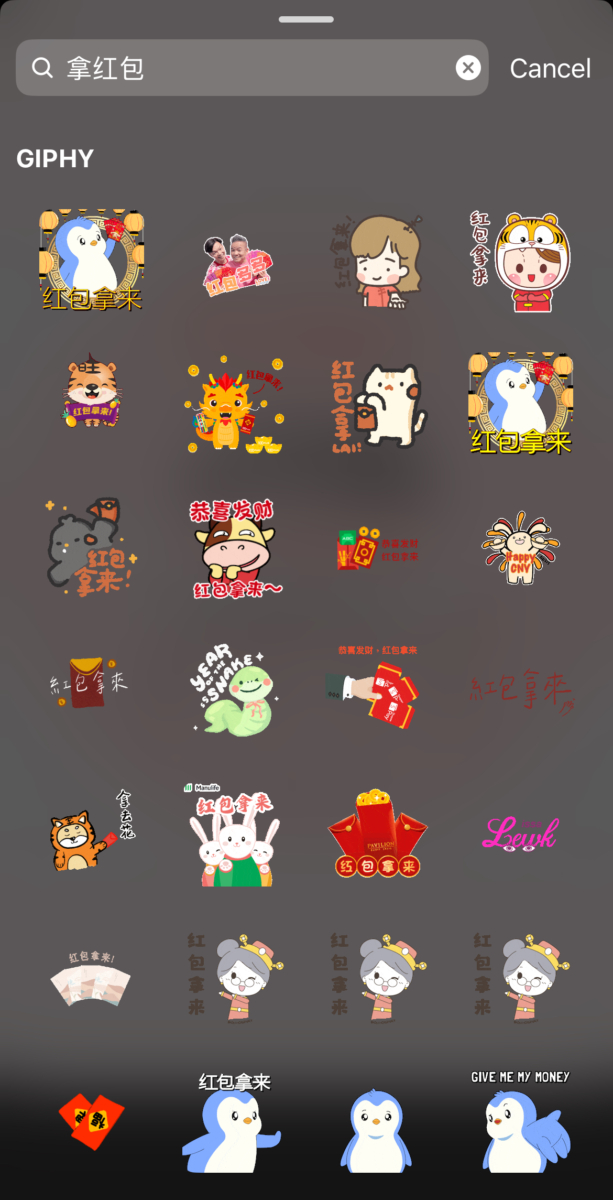The height and width of the screenshot is (1200, 613).
Task: Choose the Happy CNY firecracker sticker
Action: (520, 549)
